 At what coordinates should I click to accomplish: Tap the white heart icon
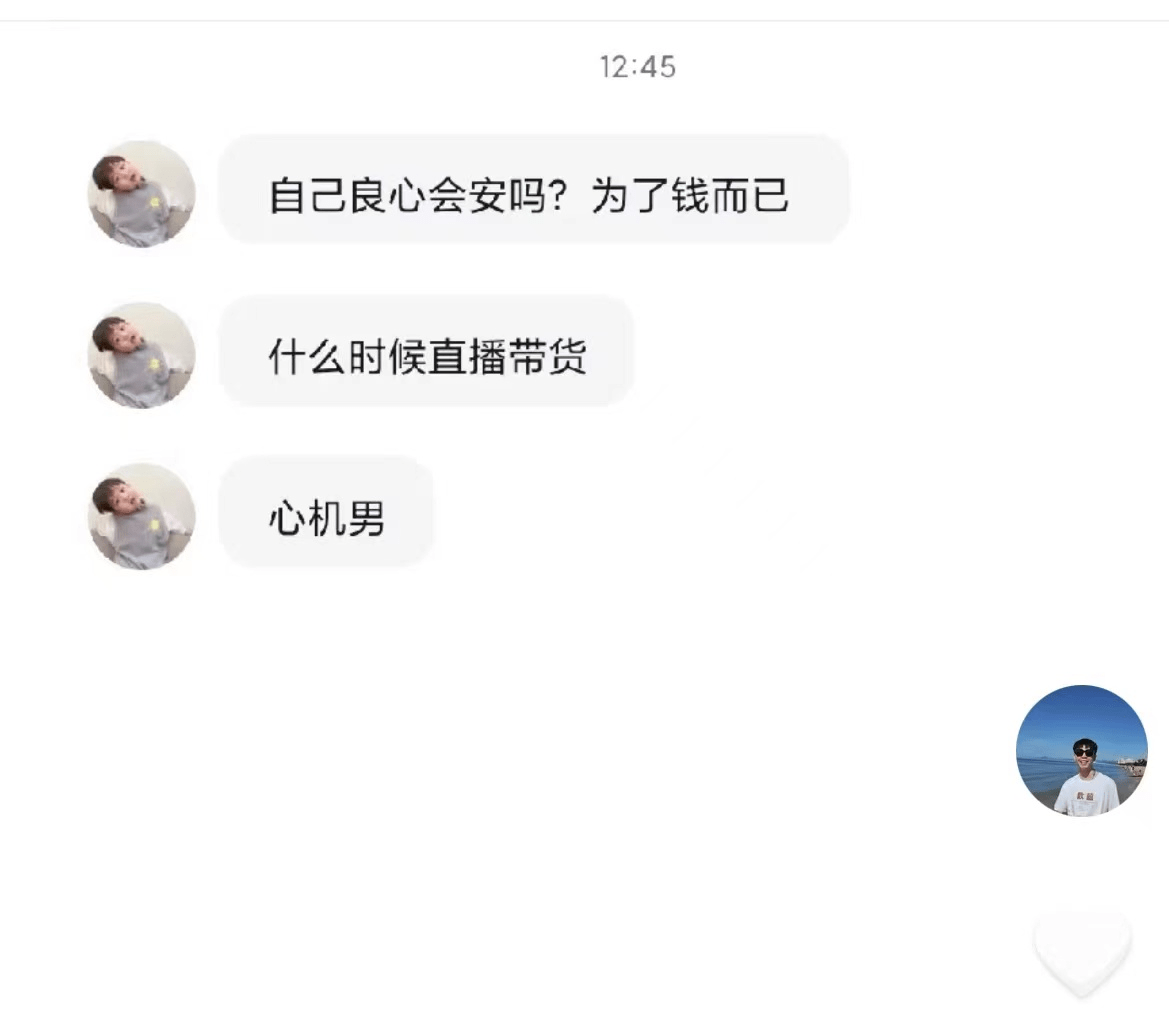tap(1081, 951)
